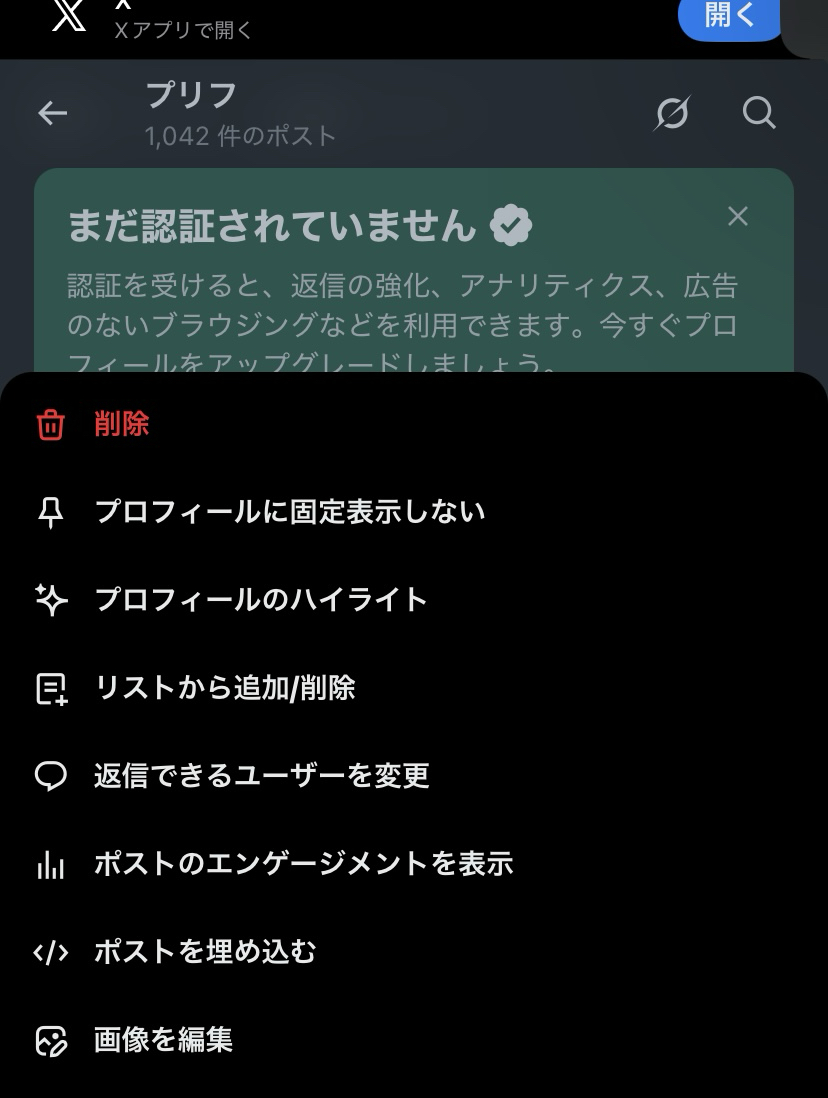Dismiss the まだ認証されていません banner
The image size is (828, 1098).
tap(738, 216)
